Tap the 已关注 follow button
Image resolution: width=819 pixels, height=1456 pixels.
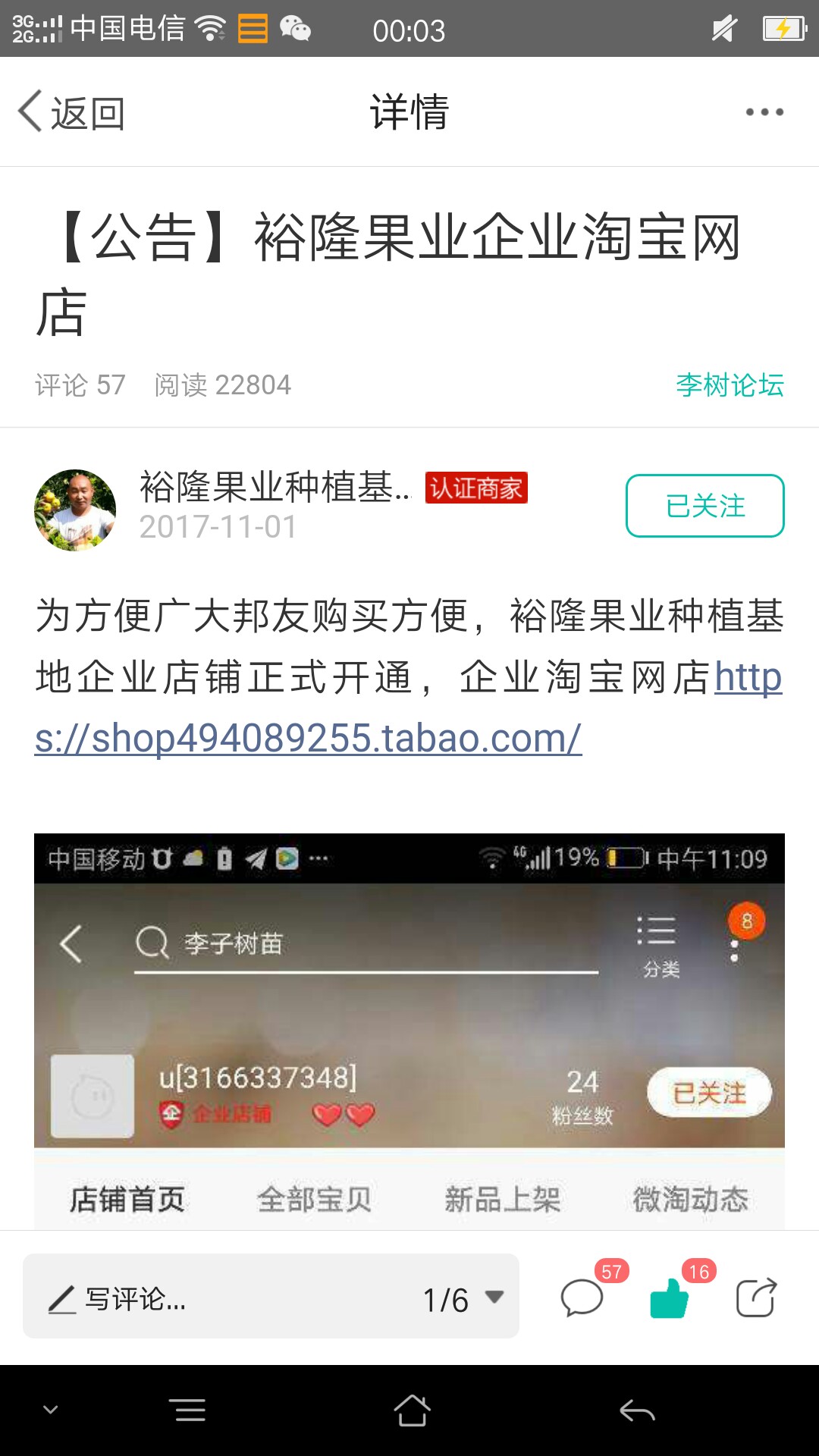pyautogui.click(x=704, y=506)
